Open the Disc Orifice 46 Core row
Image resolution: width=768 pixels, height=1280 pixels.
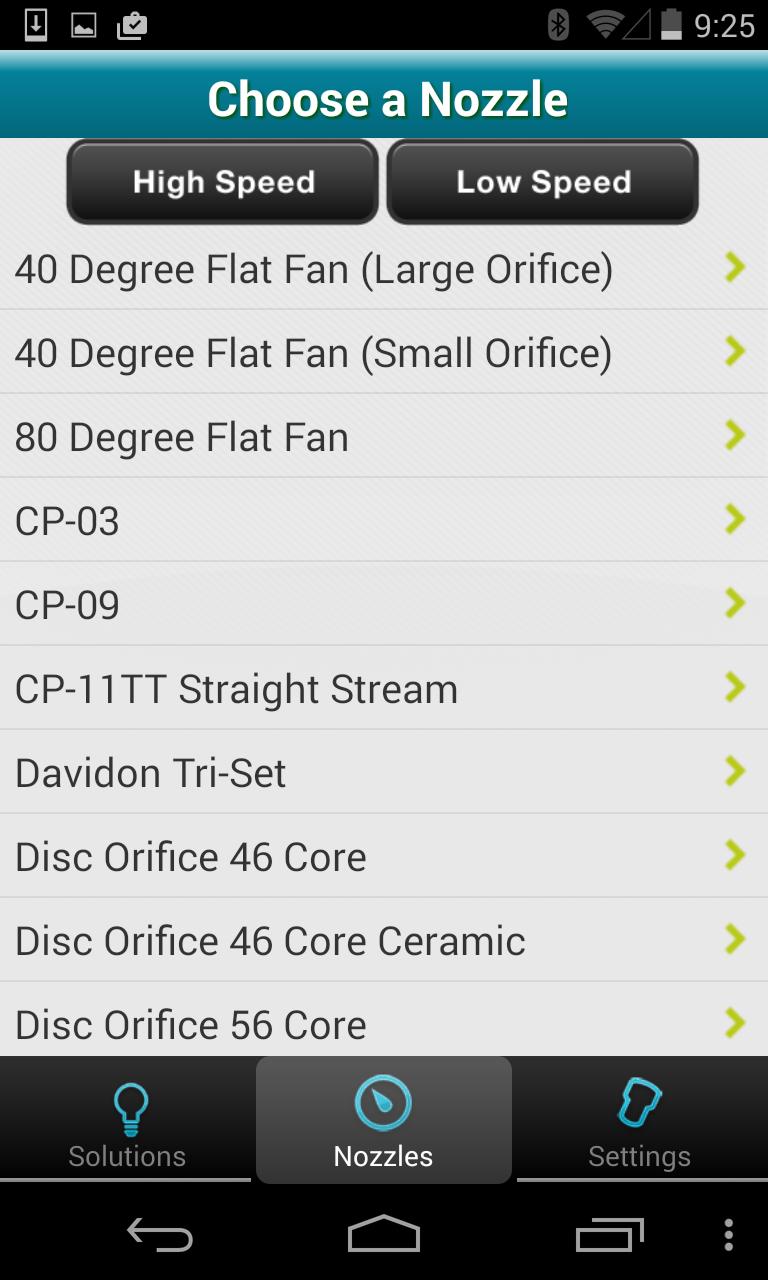pyautogui.click(x=384, y=857)
